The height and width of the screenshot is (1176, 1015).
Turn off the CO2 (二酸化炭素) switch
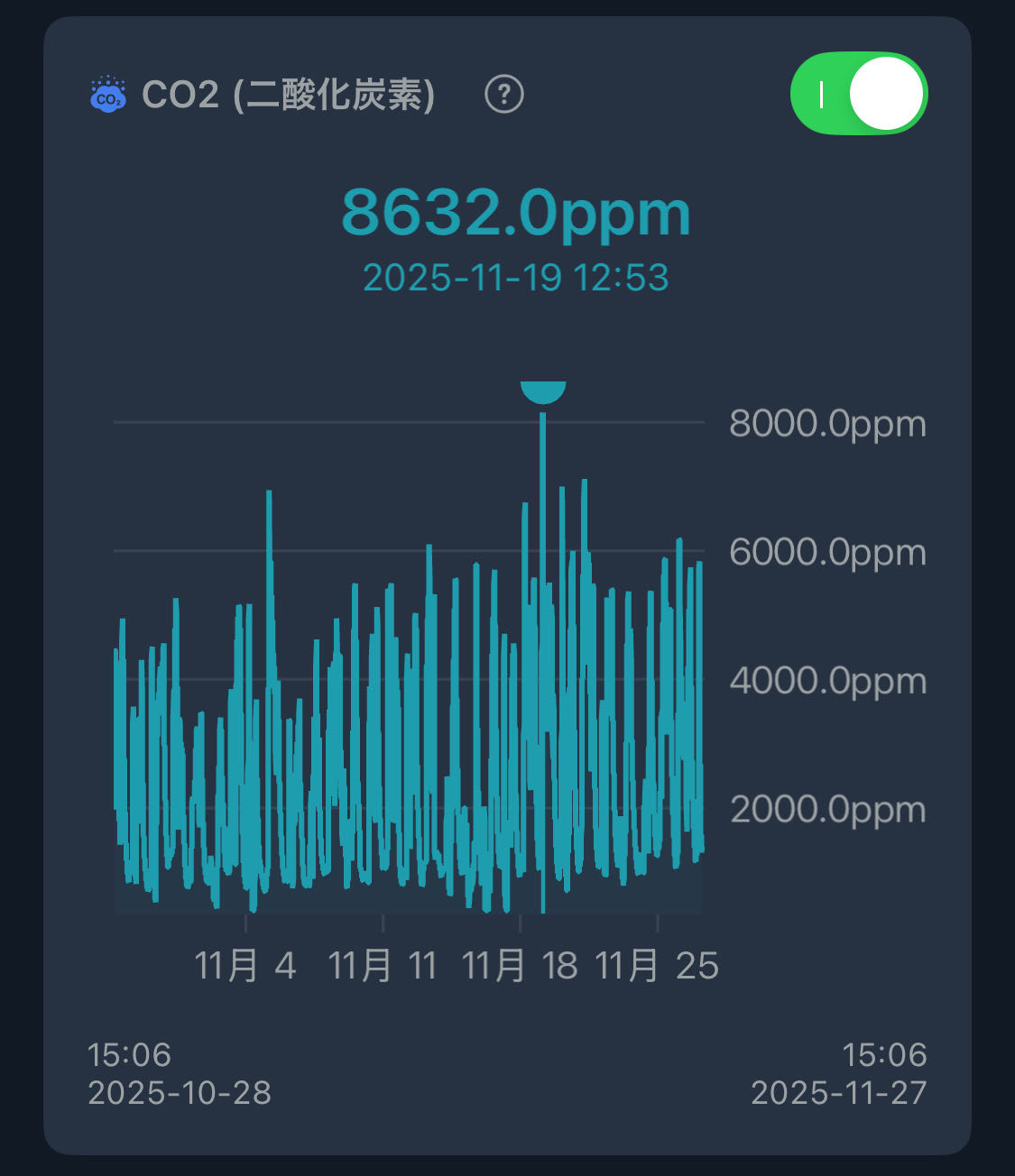(858, 94)
